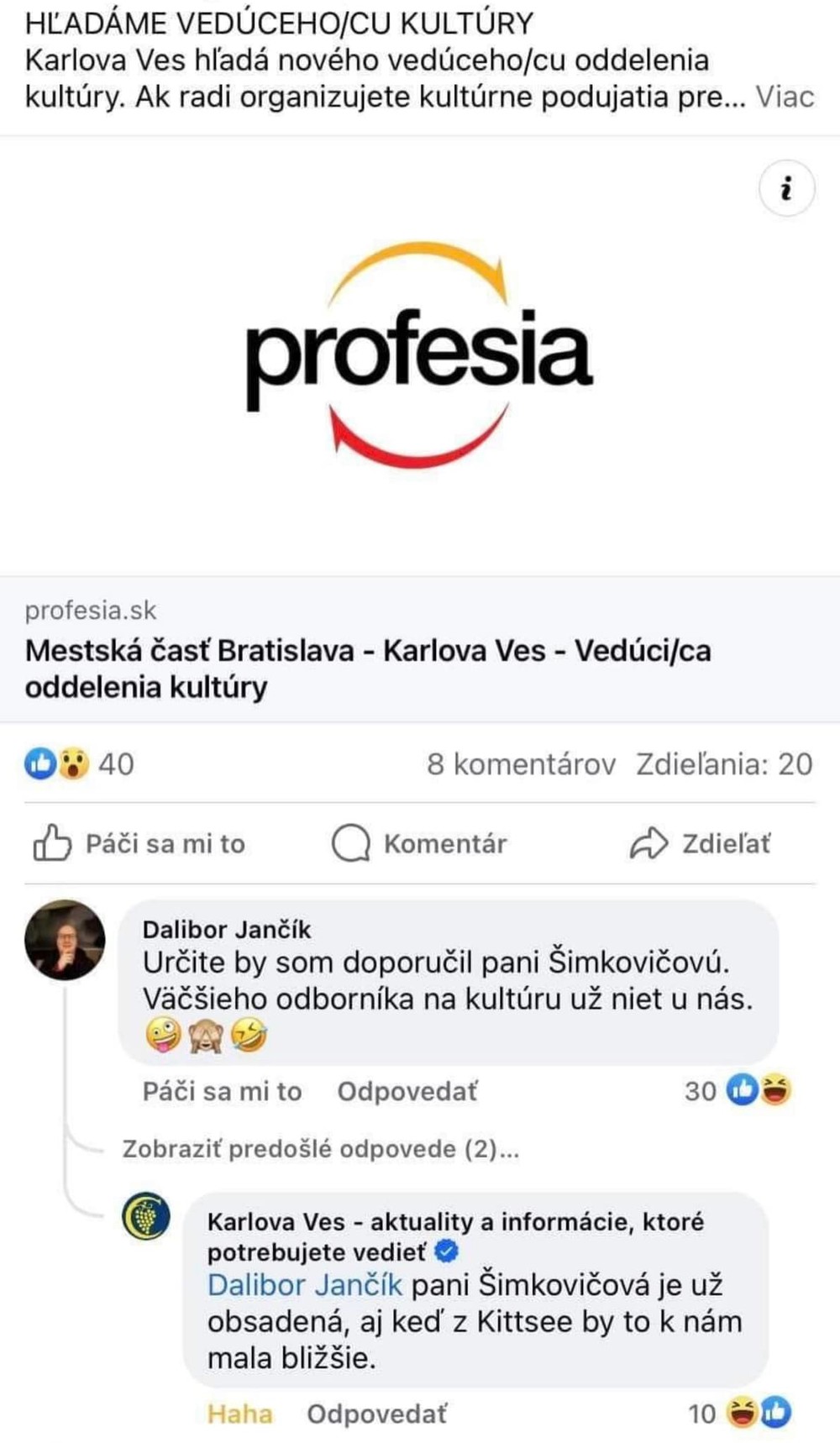The height and width of the screenshot is (1443, 840).
Task: View the 30 reactions on Dalibor's comment
Action: 738,1091
